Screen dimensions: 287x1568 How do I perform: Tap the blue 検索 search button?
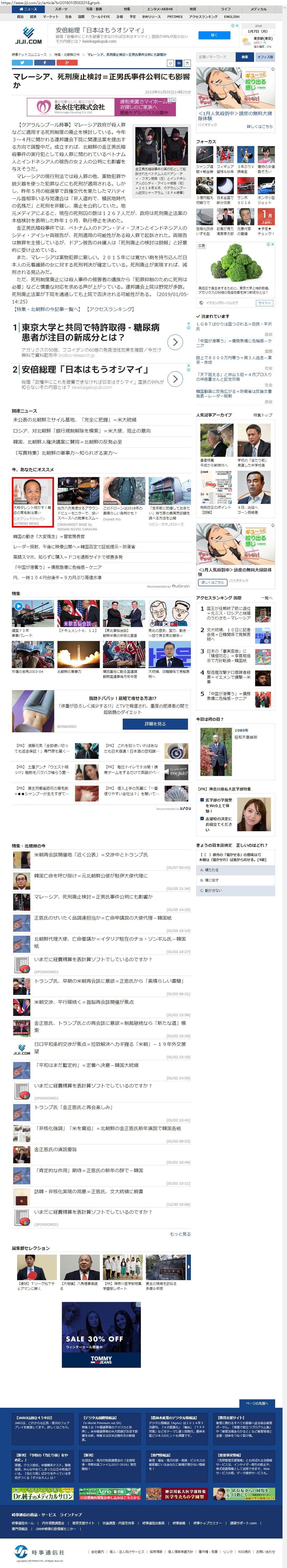click(x=244, y=57)
